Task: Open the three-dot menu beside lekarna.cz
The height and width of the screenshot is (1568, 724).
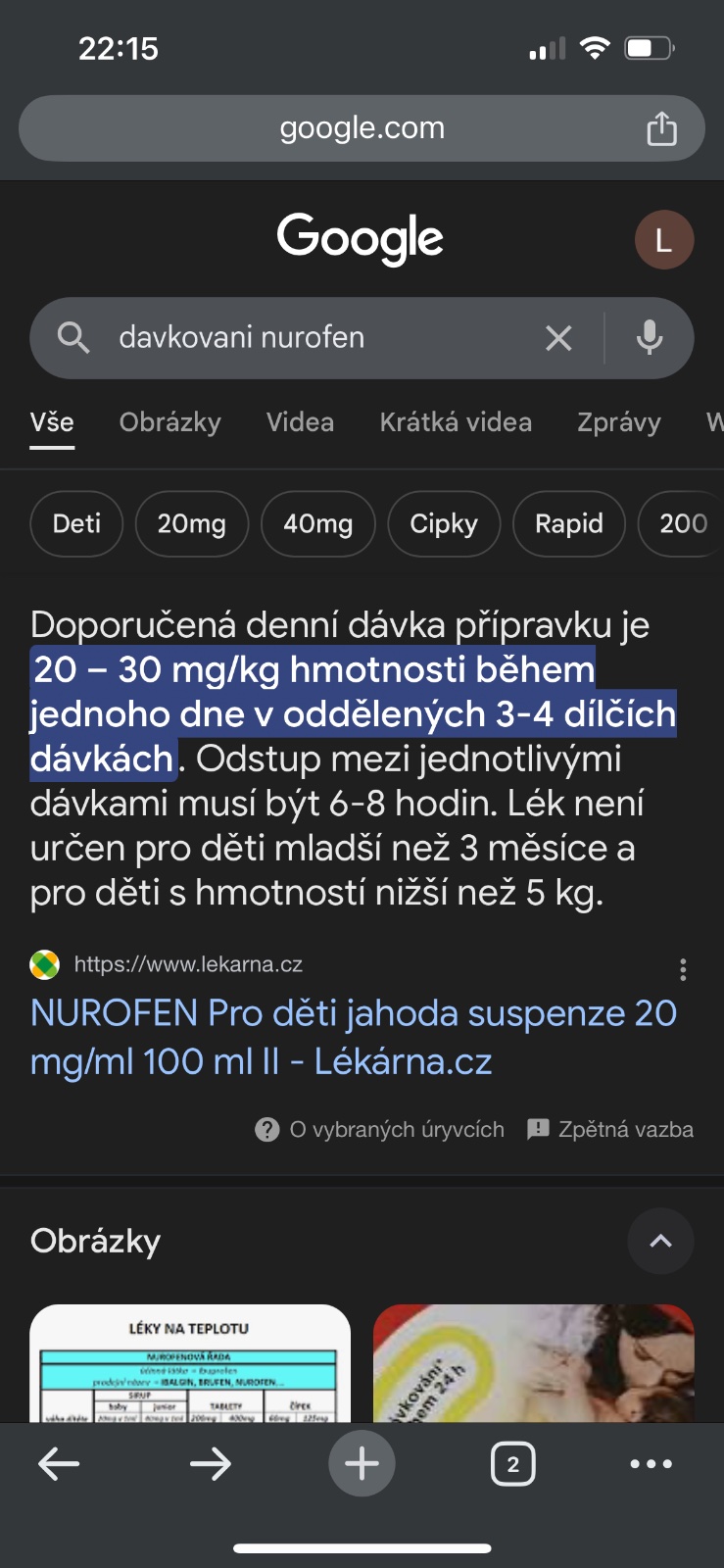Action: tap(683, 969)
